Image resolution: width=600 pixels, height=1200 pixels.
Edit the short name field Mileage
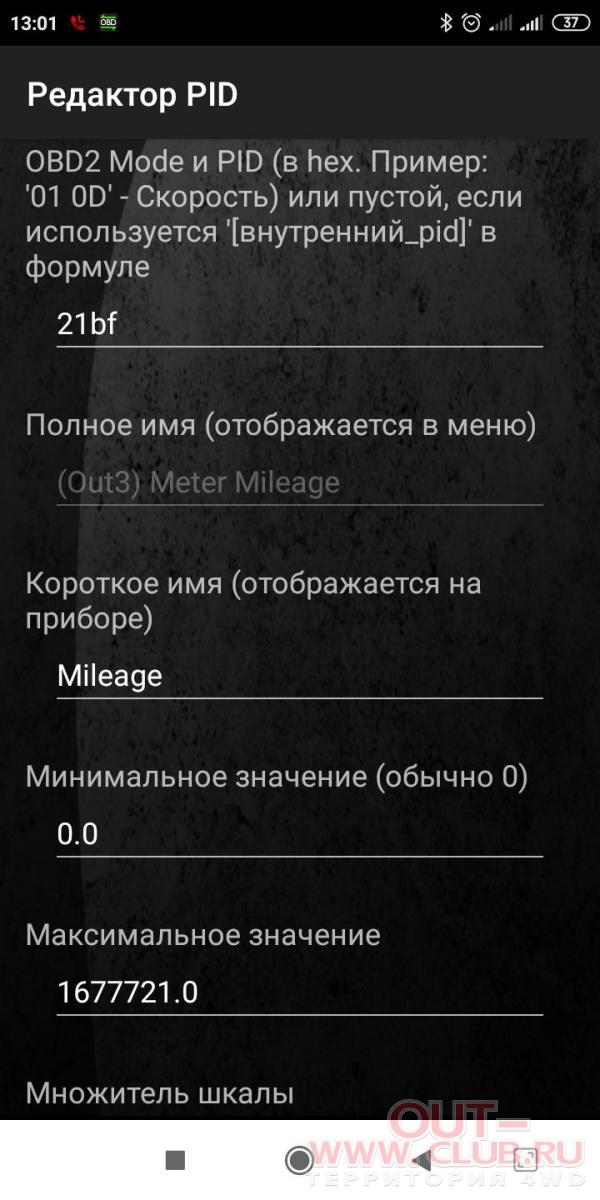(299, 676)
